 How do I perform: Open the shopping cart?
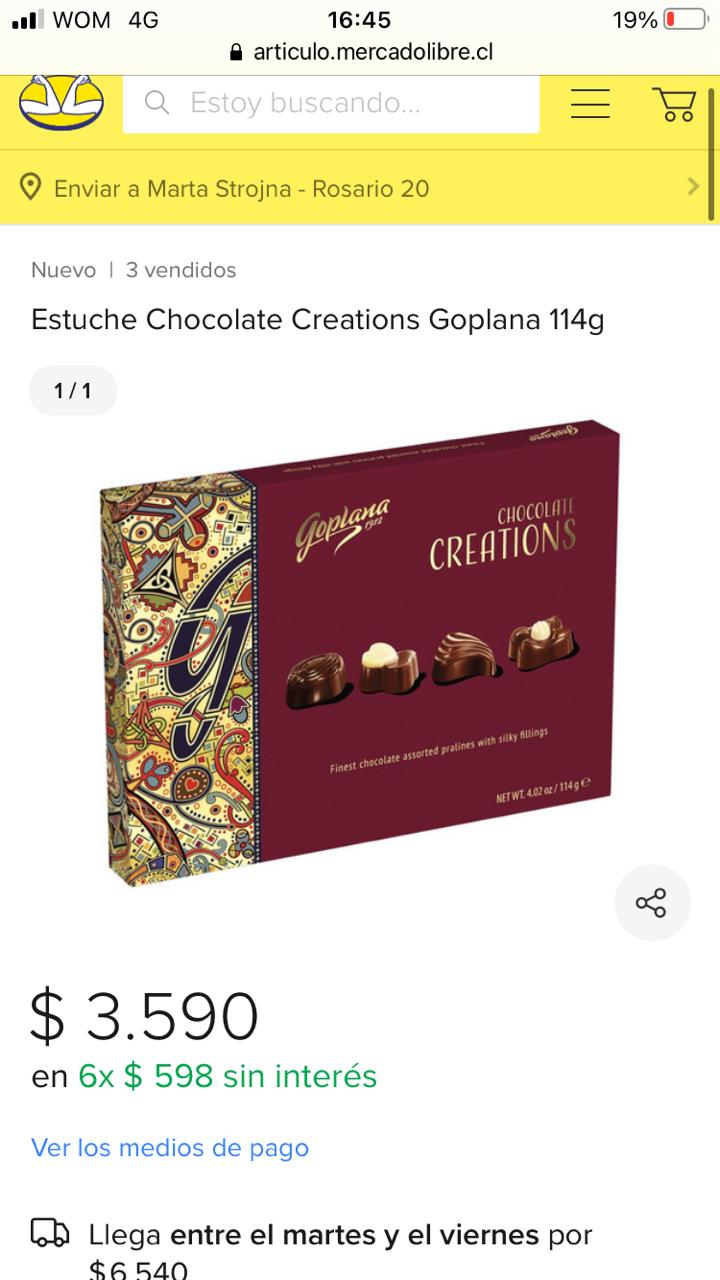674,103
